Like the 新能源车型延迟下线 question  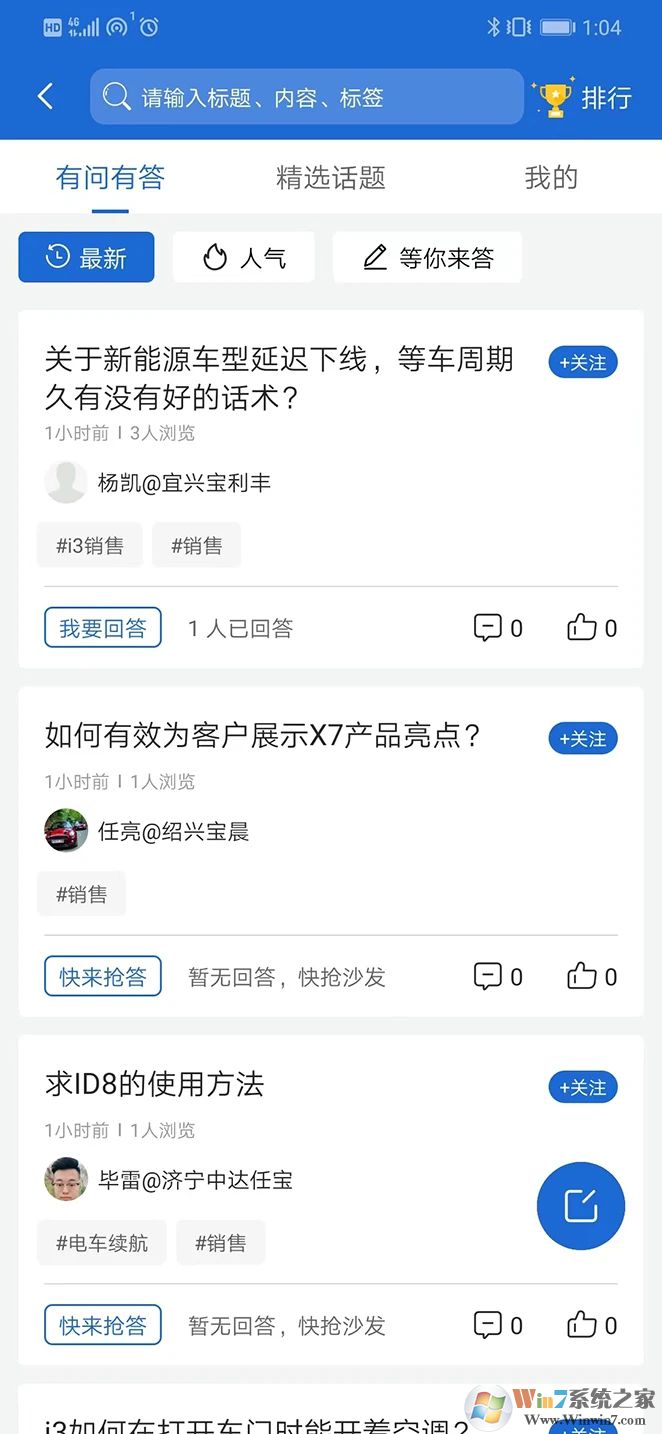coord(592,628)
